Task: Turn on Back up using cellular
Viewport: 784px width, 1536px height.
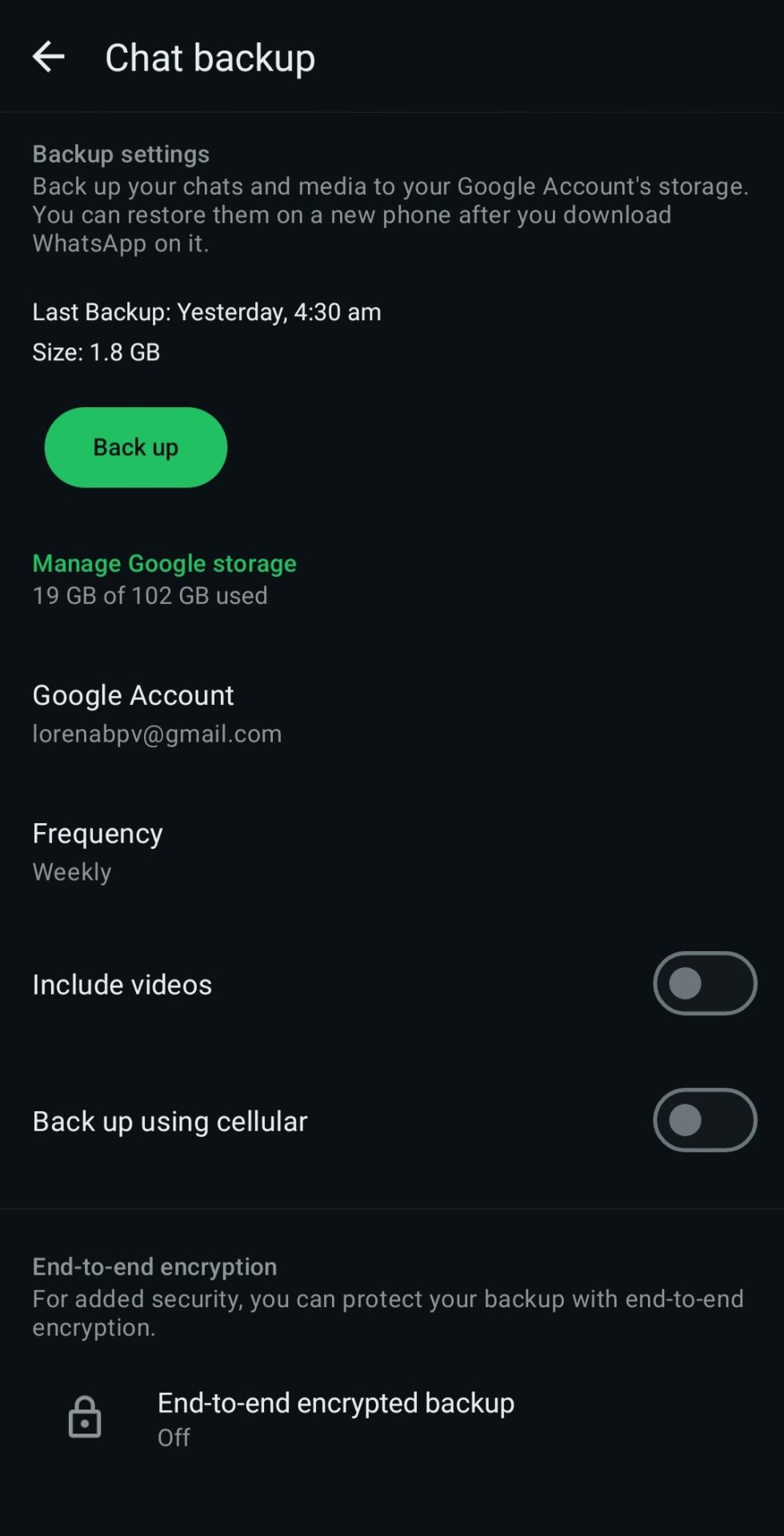Action: [704, 1120]
